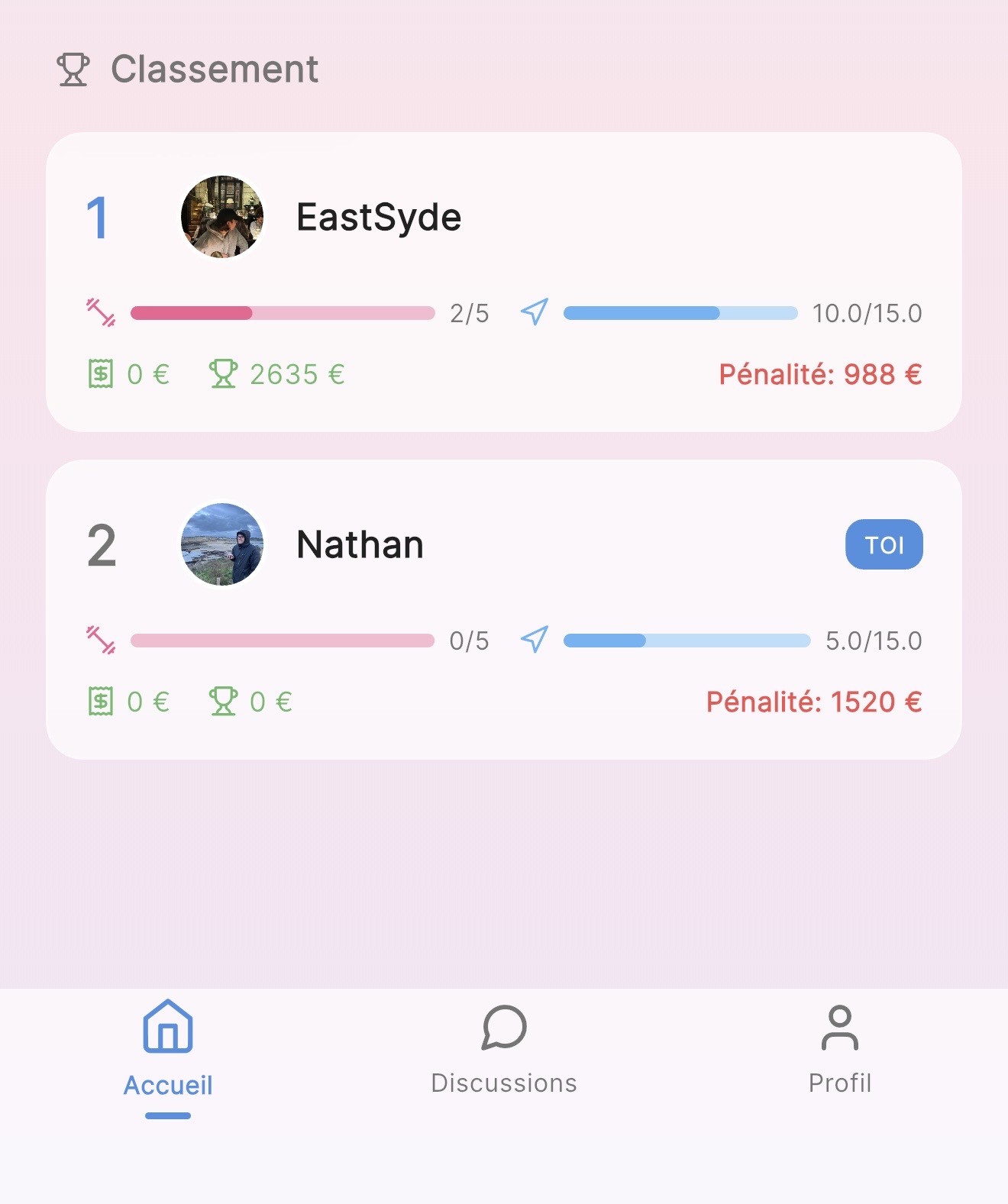The height and width of the screenshot is (1204, 1008).
Task: Click the navigation arrow on Nathan's card
Action: 535,641
